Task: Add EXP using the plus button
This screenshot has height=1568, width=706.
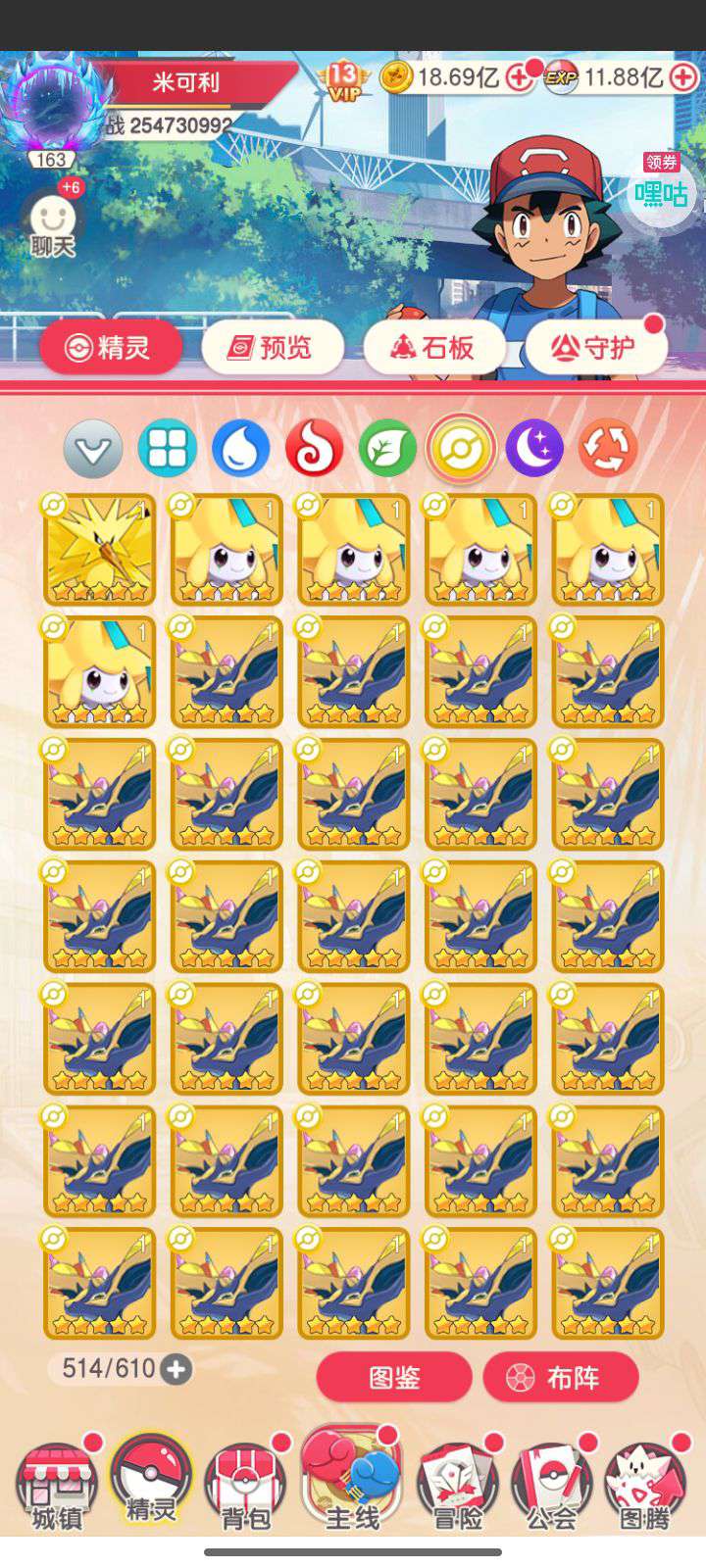Action: point(684,78)
